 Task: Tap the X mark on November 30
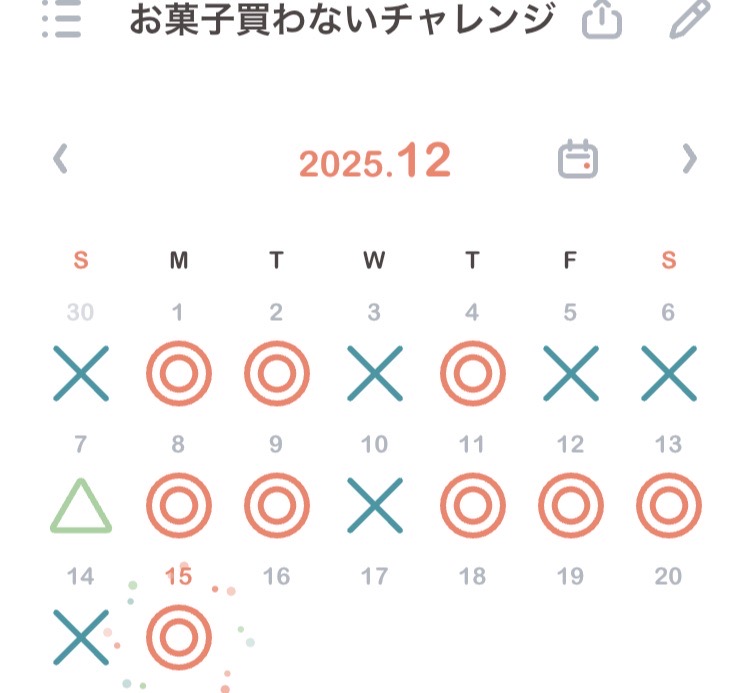point(81,374)
